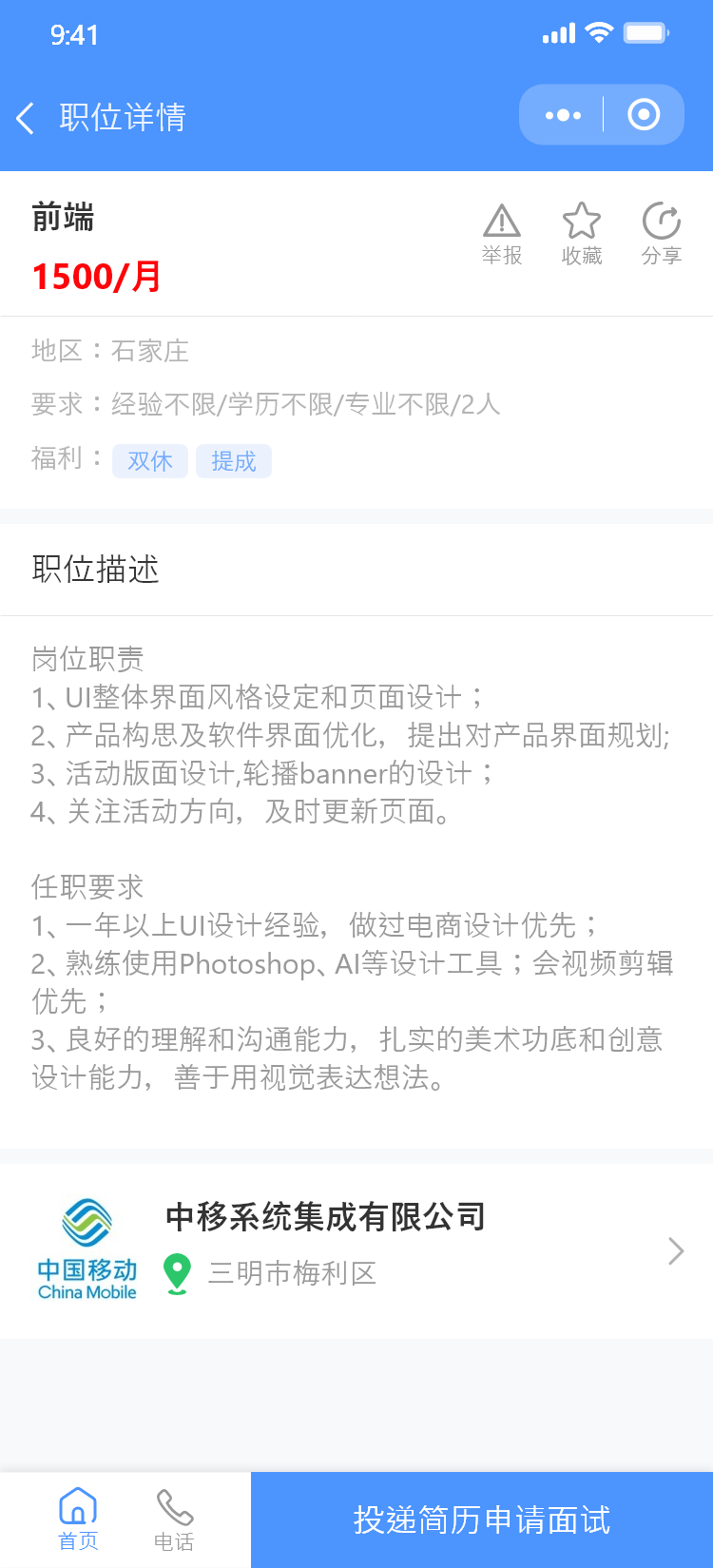Share this job posting via 分享
The width and height of the screenshot is (713, 1568).
pyautogui.click(x=661, y=234)
